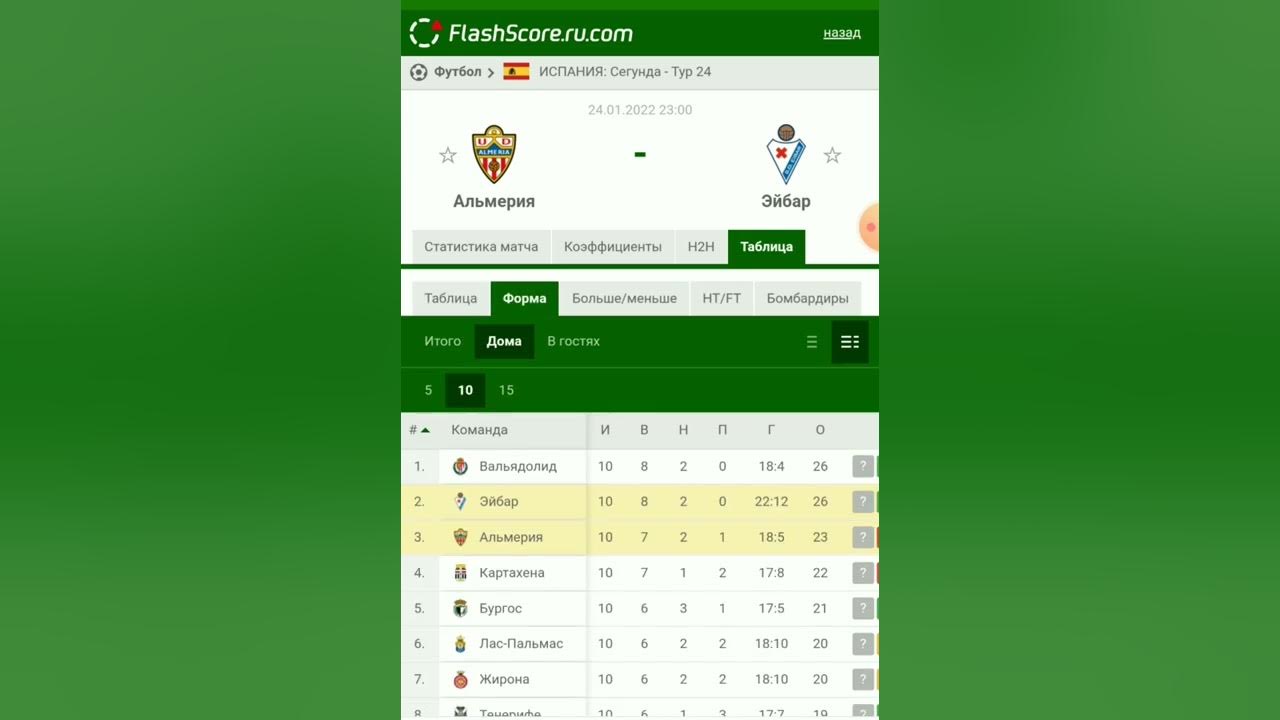
Task: Tap the назад back link
Action: (x=841, y=33)
